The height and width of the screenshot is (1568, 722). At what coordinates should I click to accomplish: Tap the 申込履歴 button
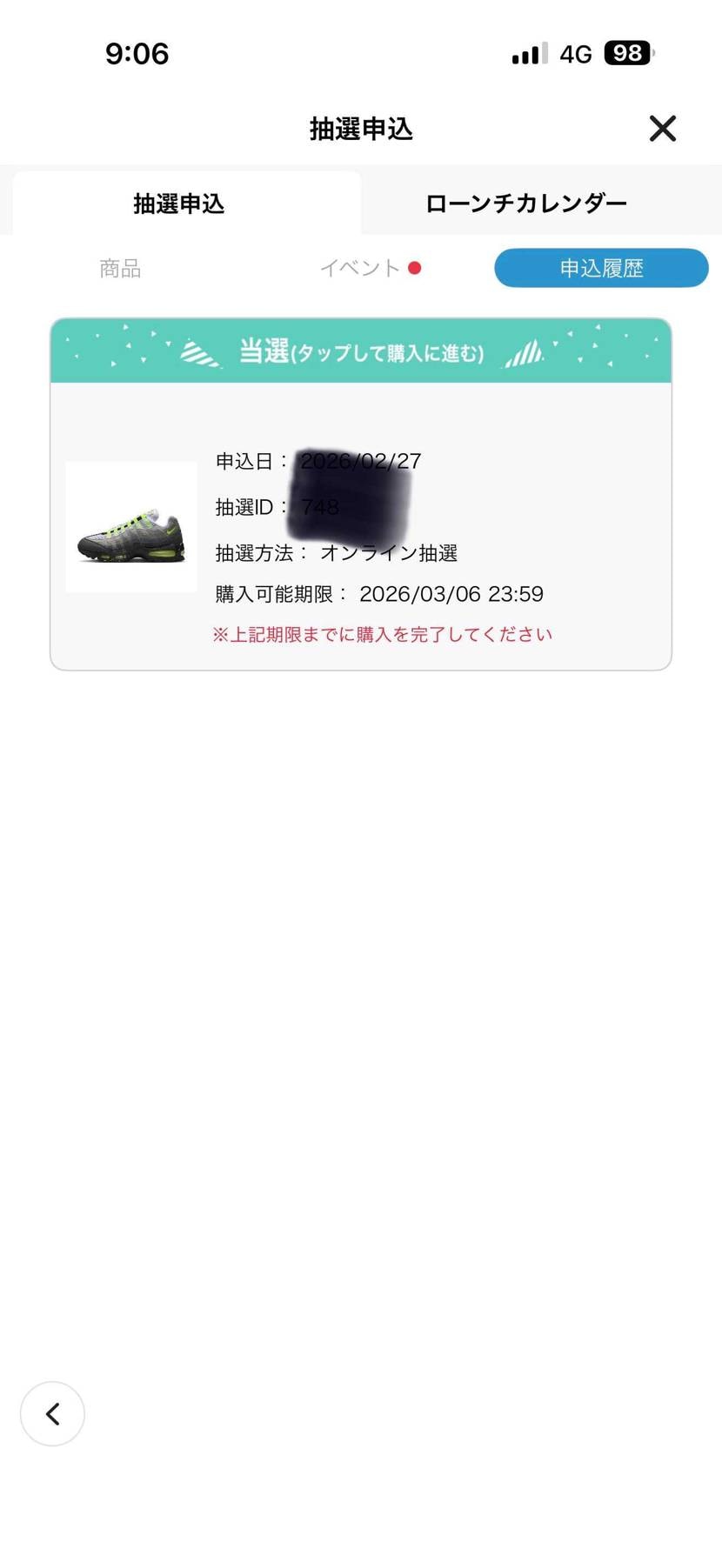click(601, 268)
